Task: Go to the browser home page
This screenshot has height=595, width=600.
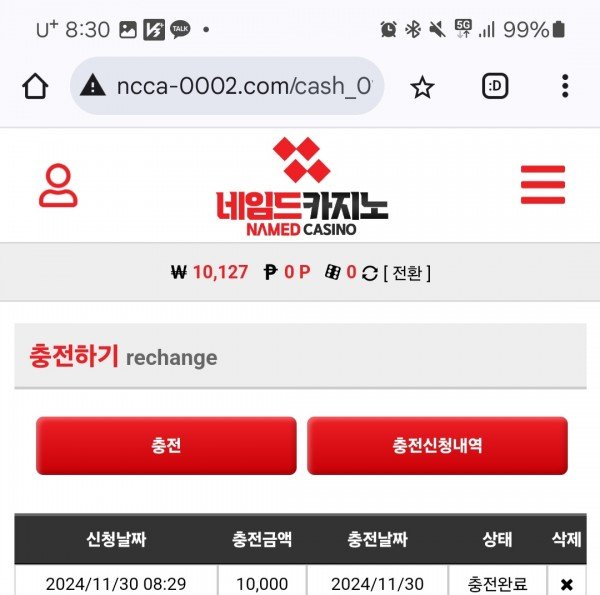Action: click(35, 87)
